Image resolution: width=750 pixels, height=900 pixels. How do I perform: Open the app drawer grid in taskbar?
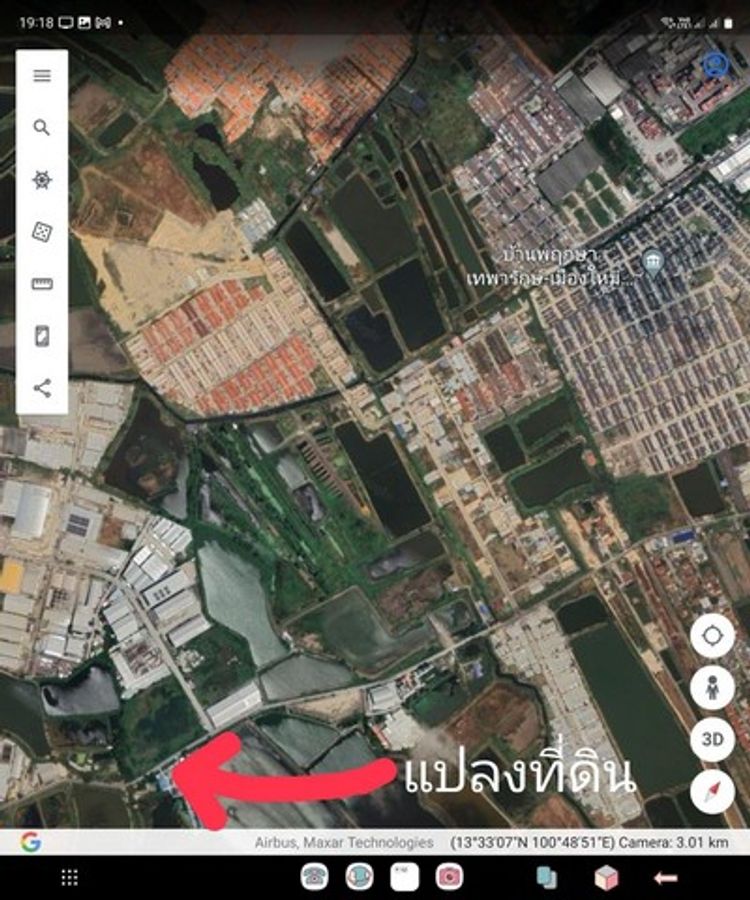[69, 877]
